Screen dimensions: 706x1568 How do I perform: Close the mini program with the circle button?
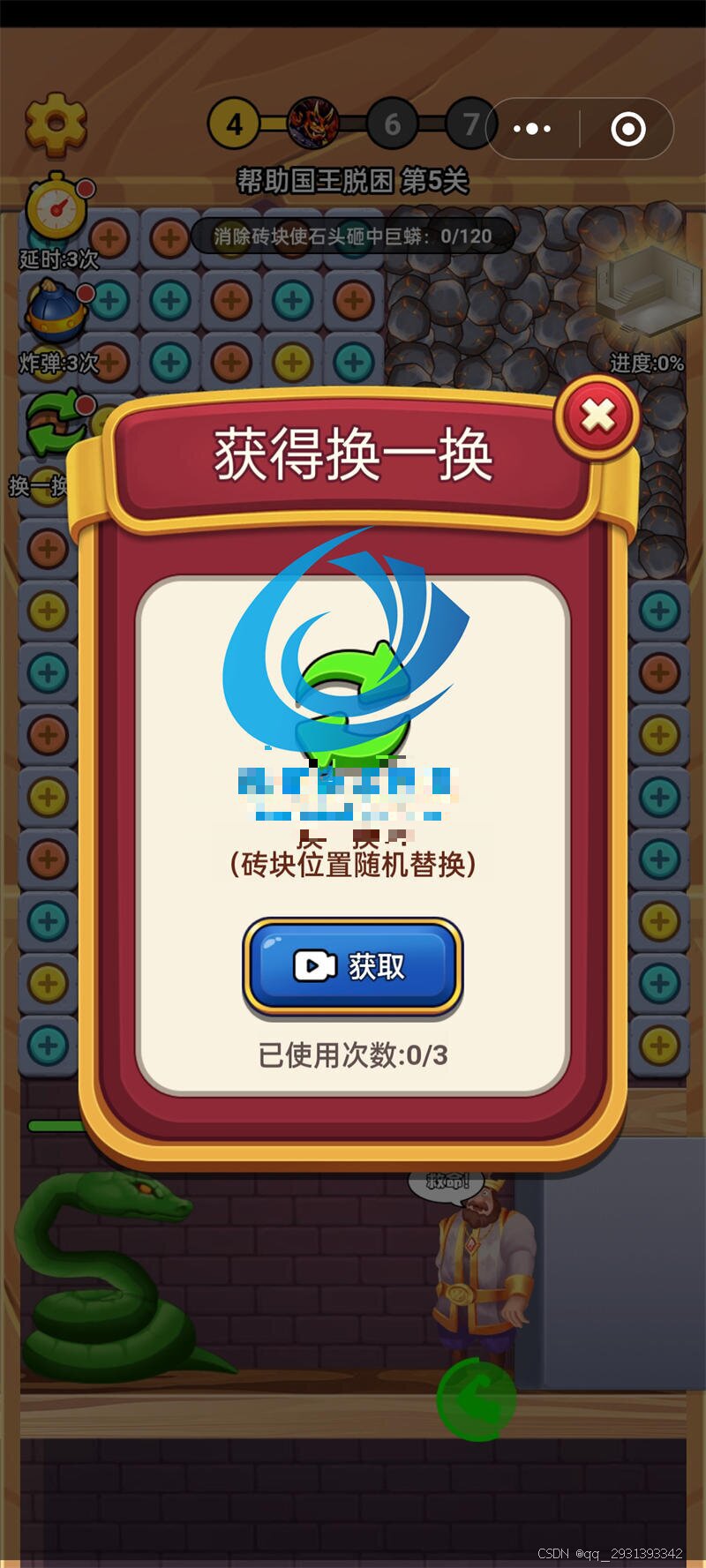[x=627, y=129]
